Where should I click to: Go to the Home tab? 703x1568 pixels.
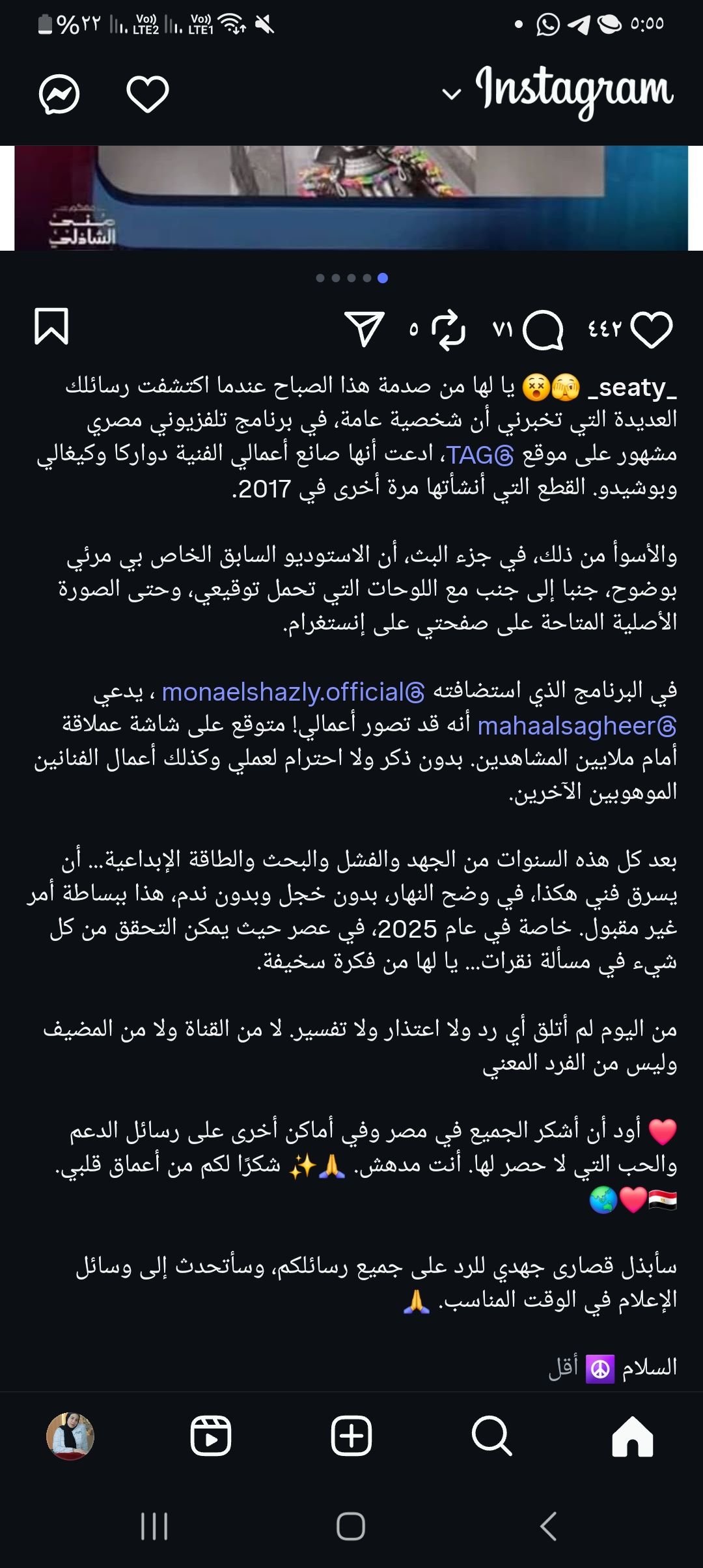(x=632, y=1436)
